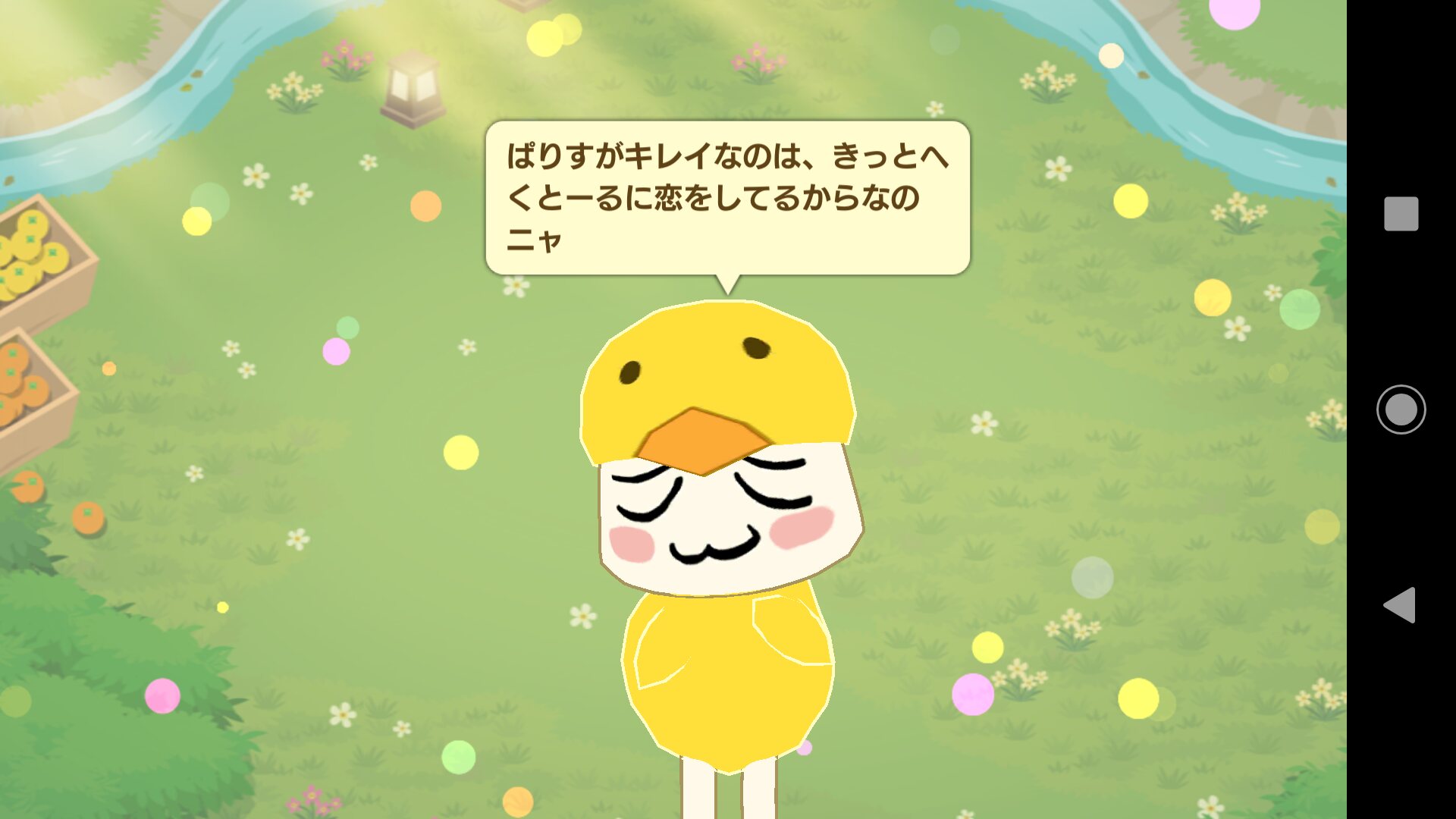Open the recent apps view
The height and width of the screenshot is (819, 1456).
[x=1401, y=214]
